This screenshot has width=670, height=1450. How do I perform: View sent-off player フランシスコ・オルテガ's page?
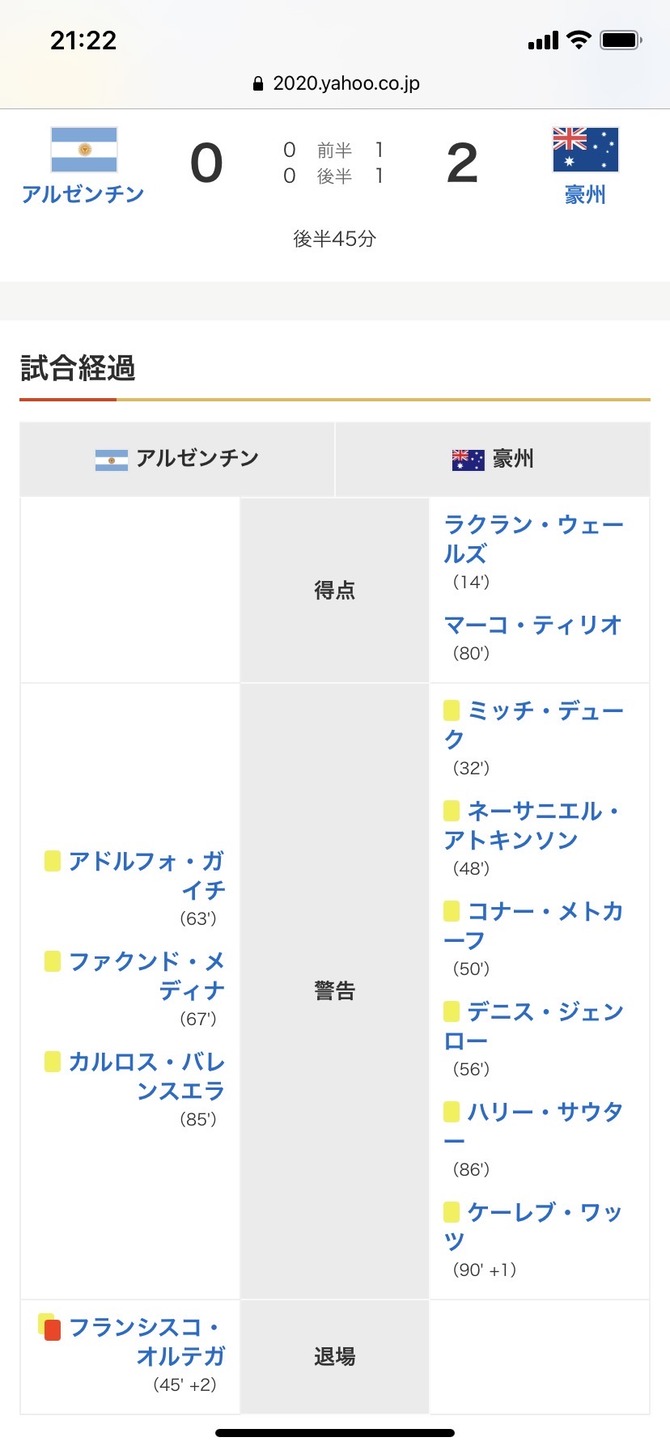(146, 1342)
